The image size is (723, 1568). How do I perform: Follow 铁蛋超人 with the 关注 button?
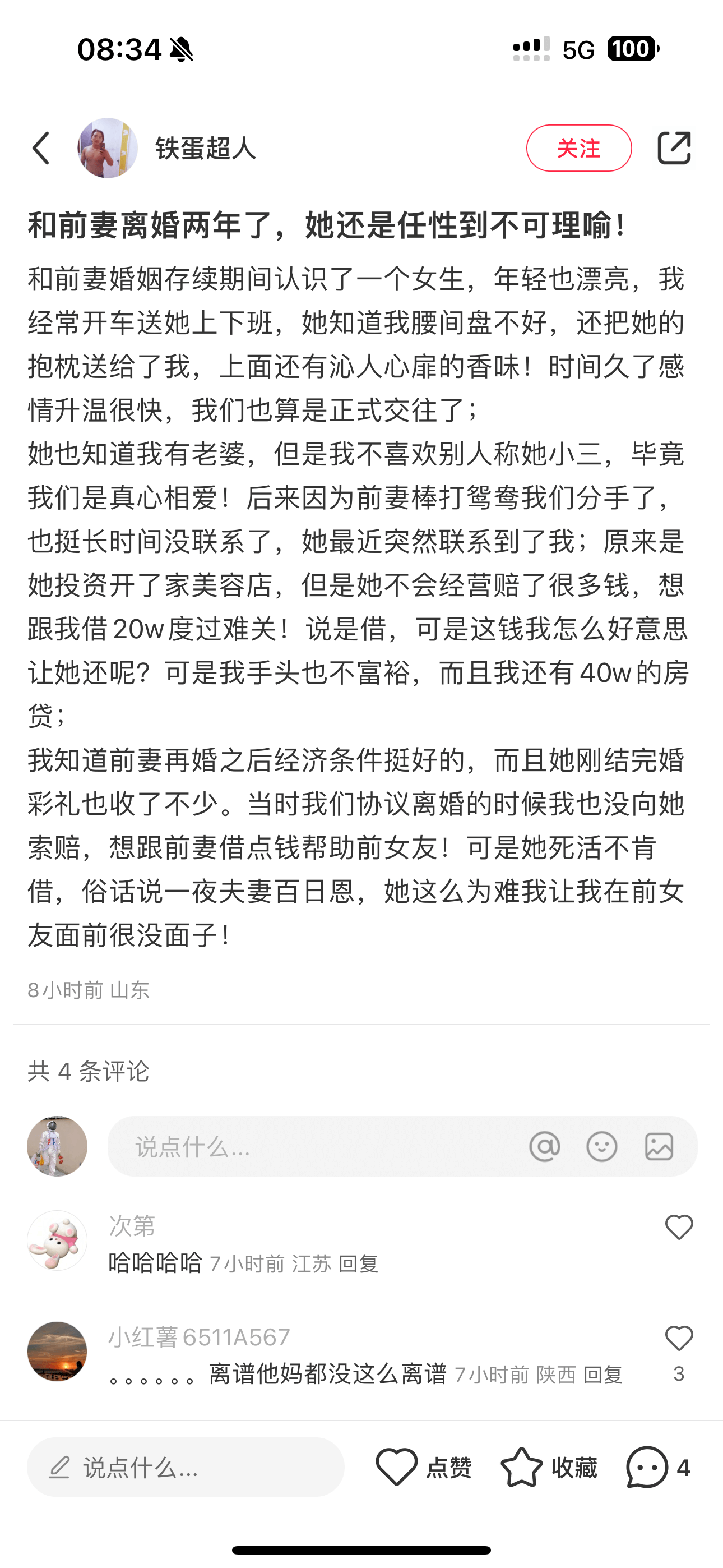[x=578, y=148]
